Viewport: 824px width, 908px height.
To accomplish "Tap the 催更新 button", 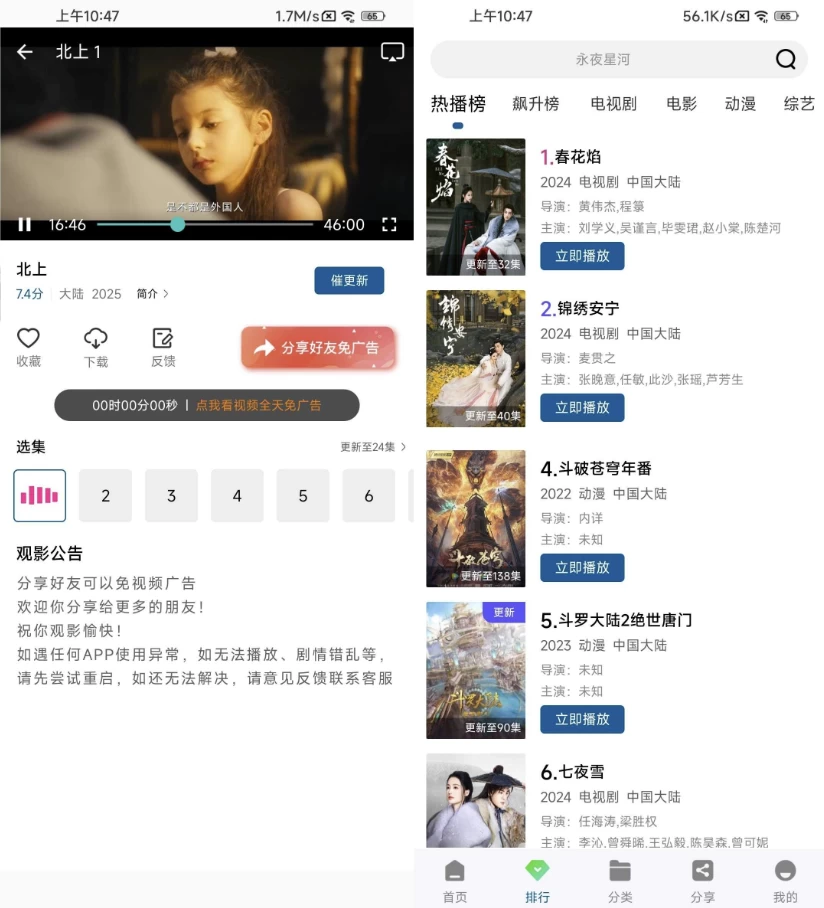I will pos(349,281).
